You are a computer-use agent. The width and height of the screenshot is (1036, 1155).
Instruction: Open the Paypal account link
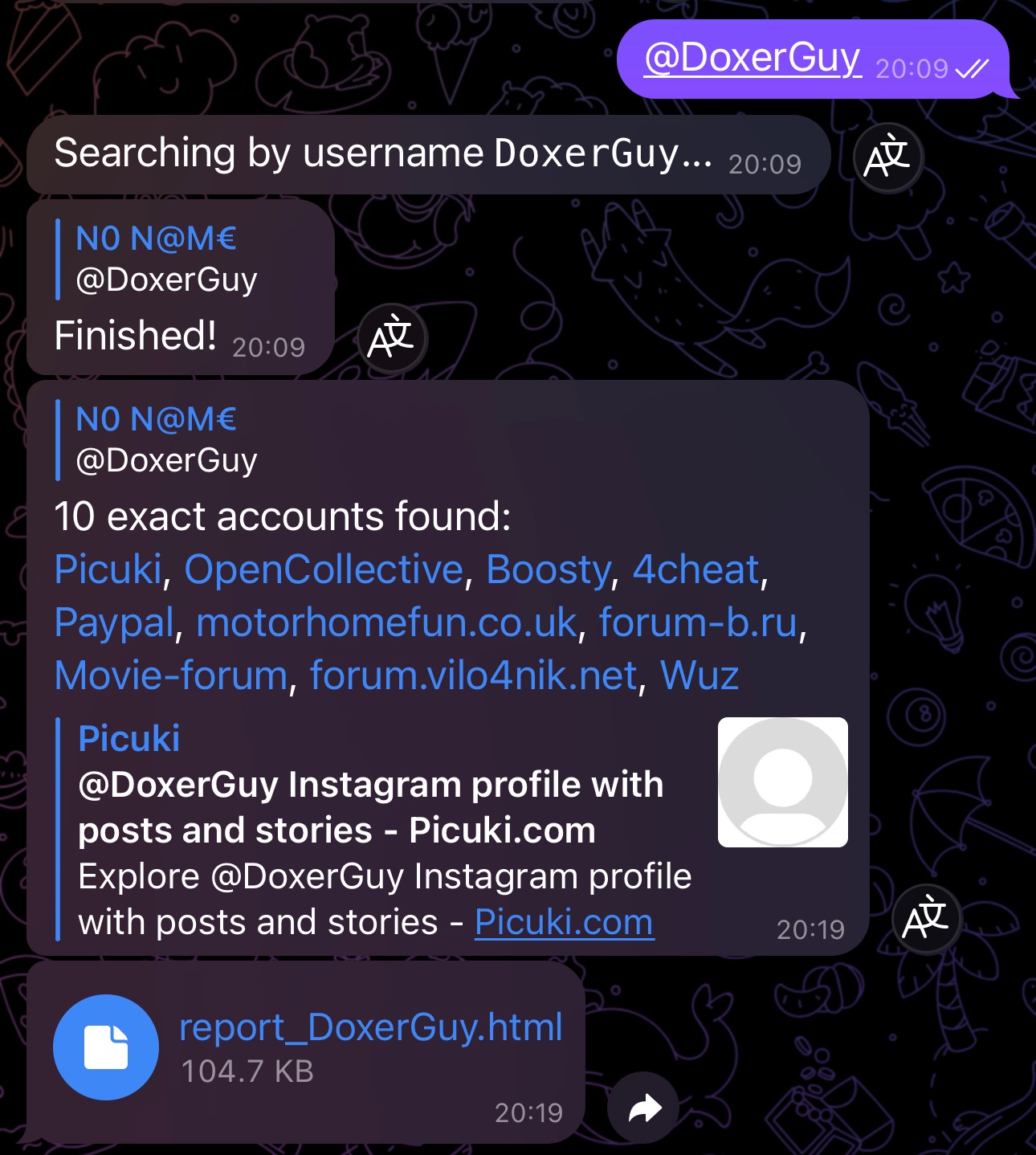point(114,623)
